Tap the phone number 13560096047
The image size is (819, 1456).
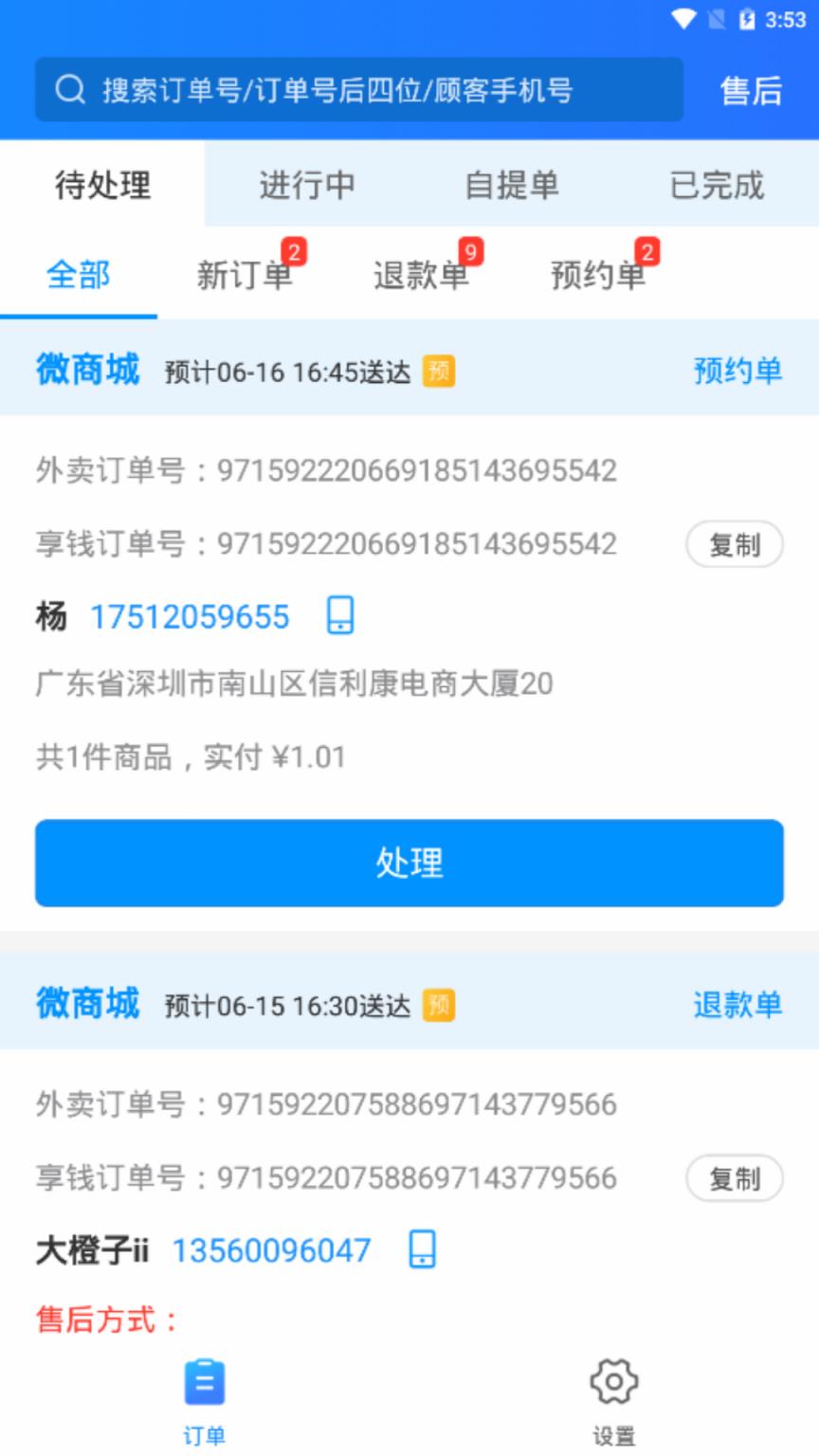pos(270,1250)
